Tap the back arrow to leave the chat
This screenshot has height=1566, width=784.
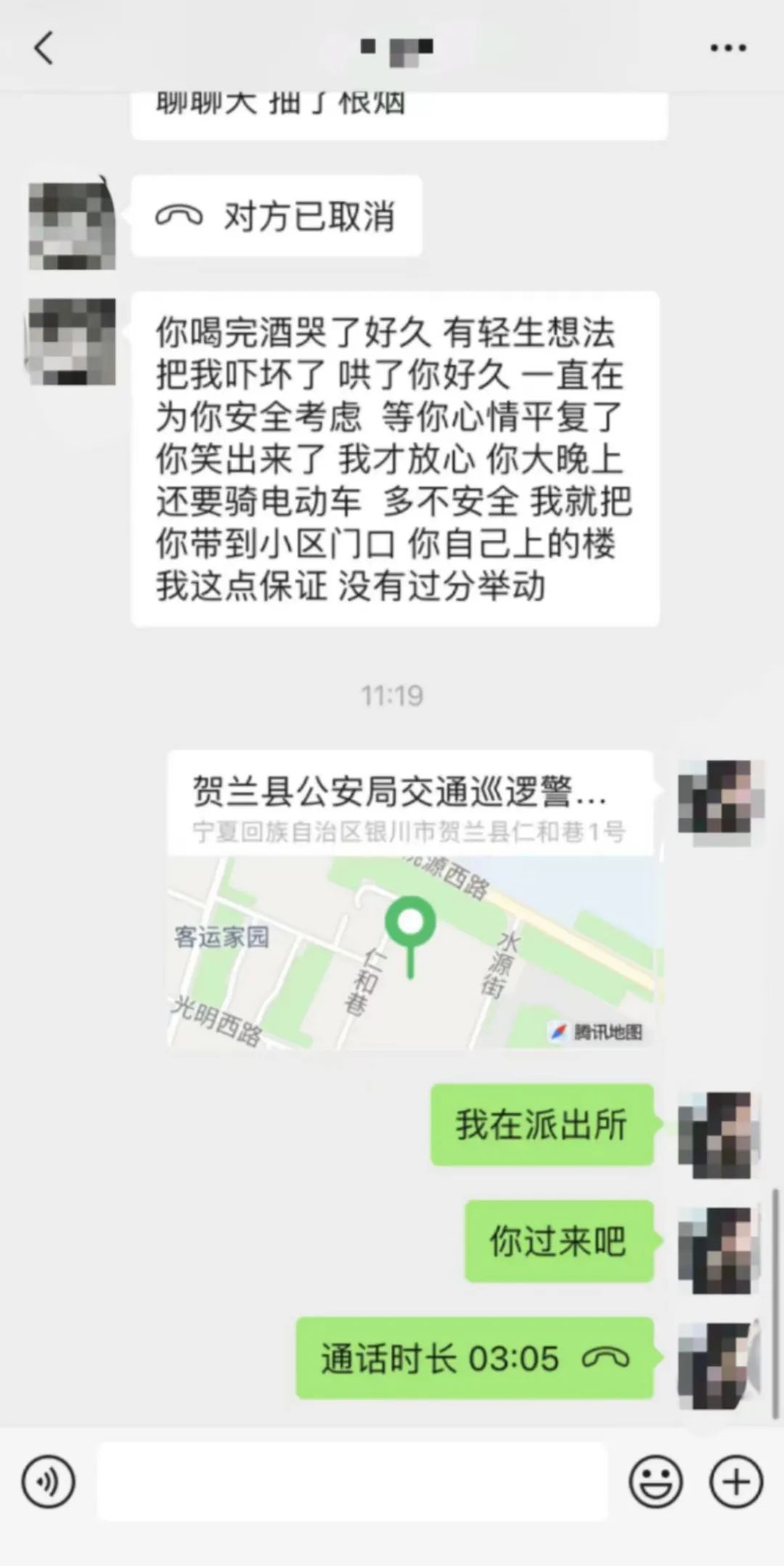click(x=44, y=48)
